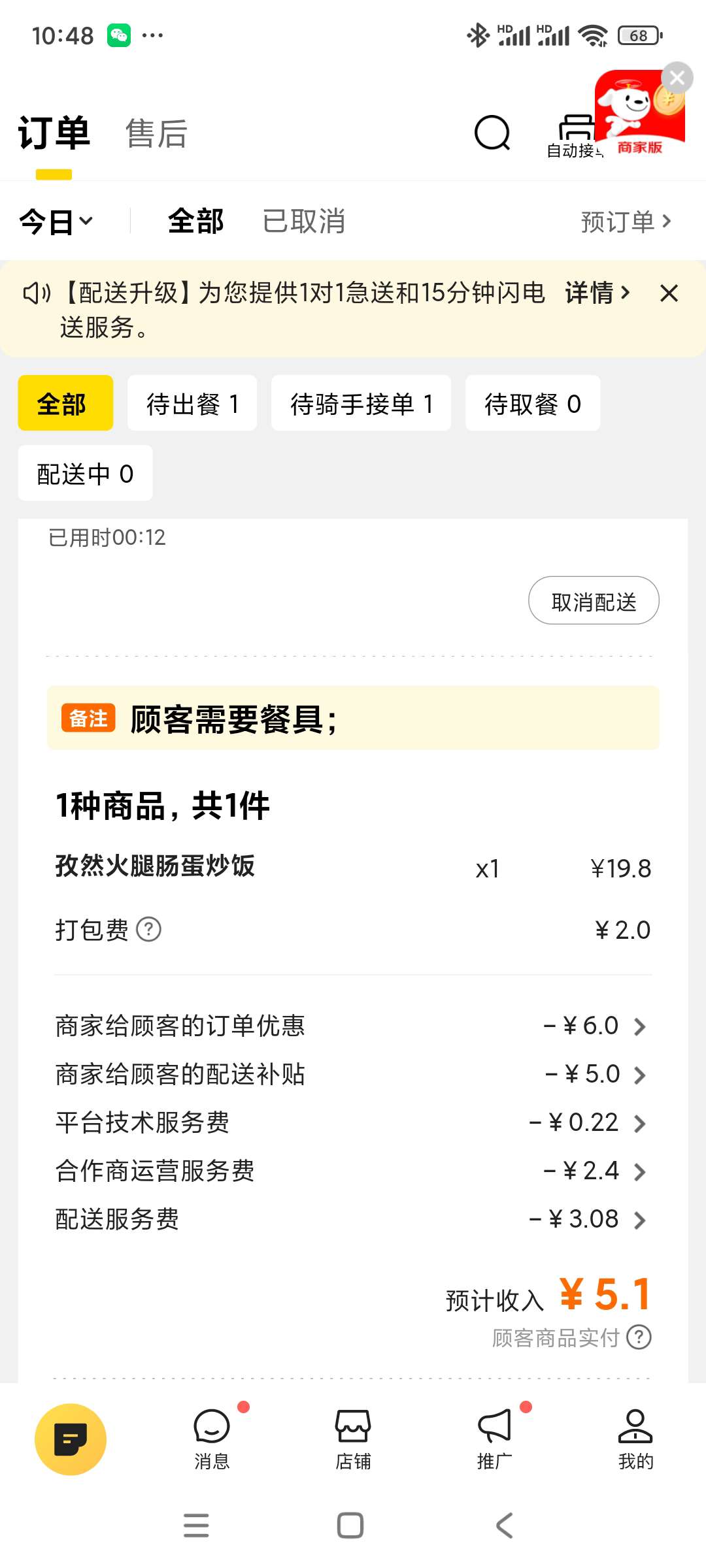Switch to the 售后 tab
This screenshot has height=1568, width=706.
(x=156, y=134)
